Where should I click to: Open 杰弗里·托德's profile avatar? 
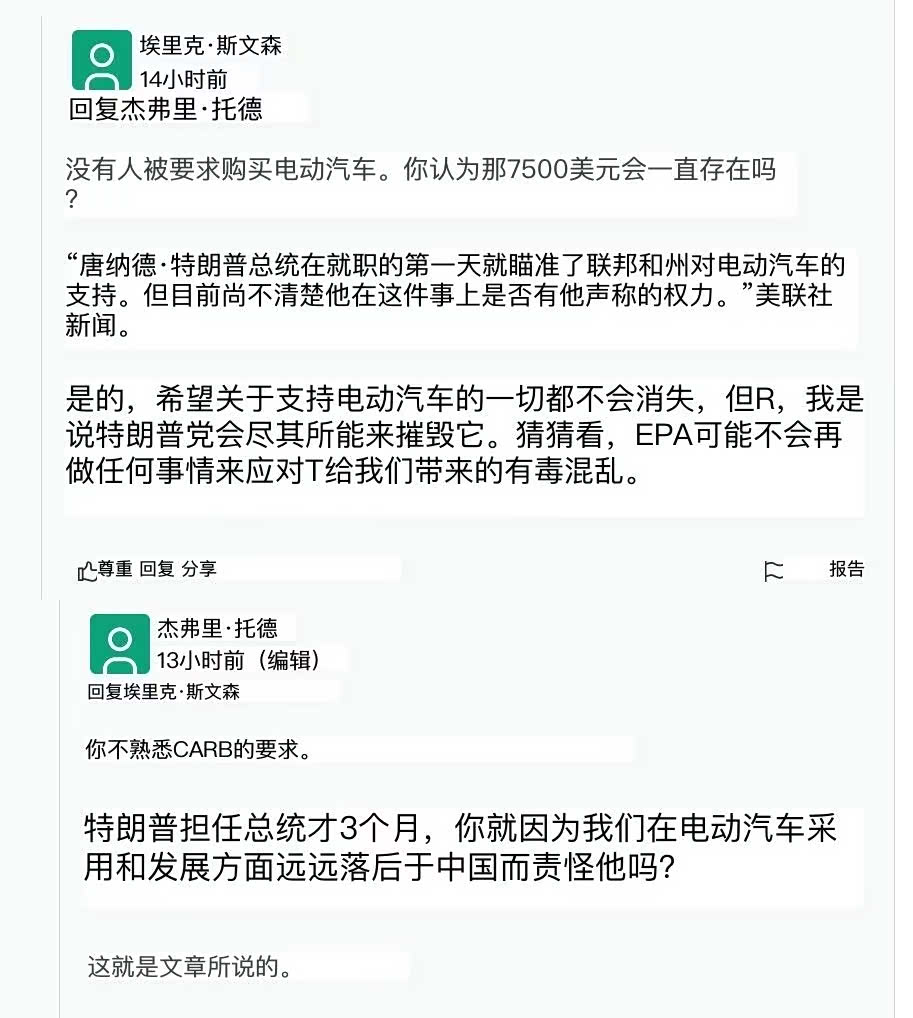click(119, 643)
